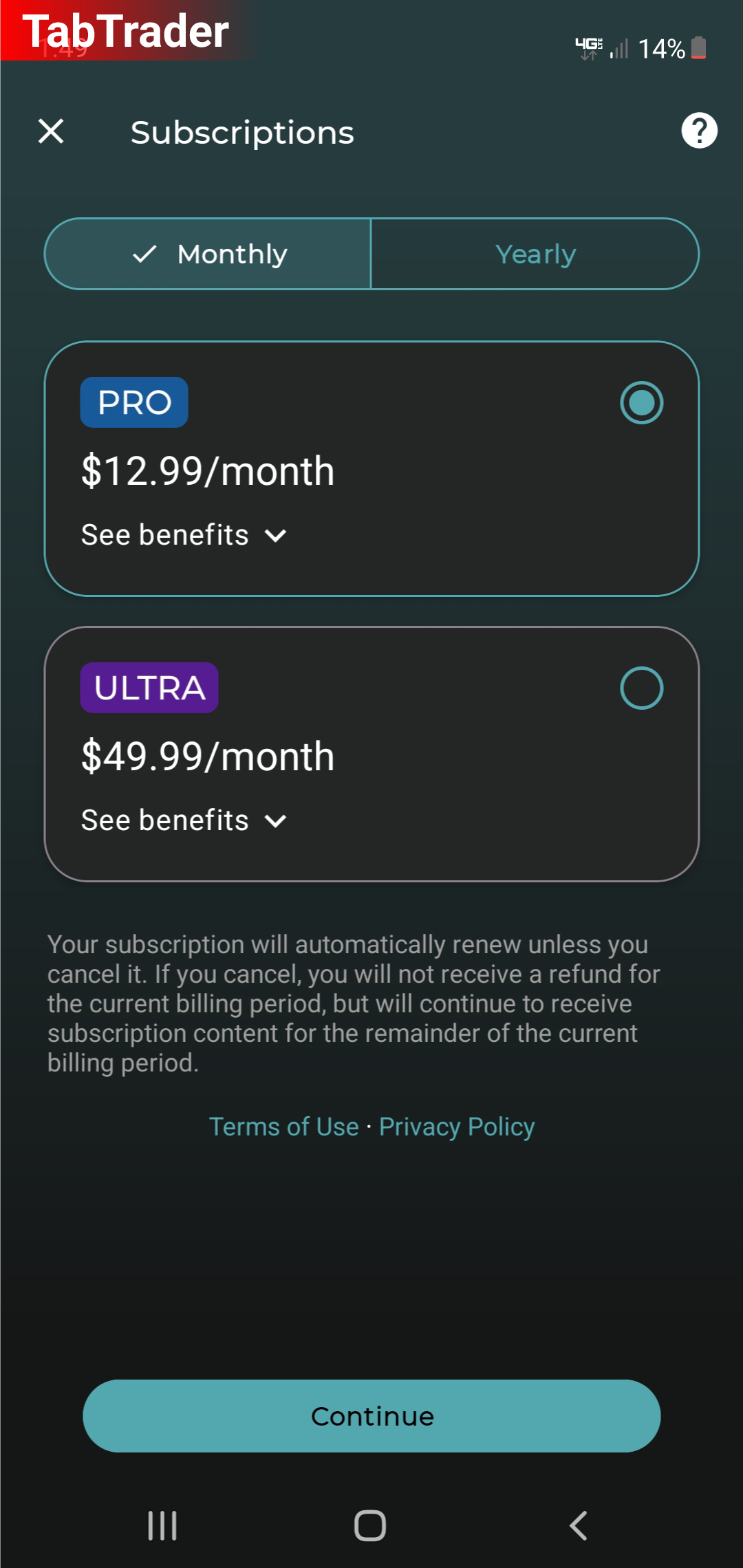Go back with the system back button
This screenshot has height=1568, width=743.
[579, 1525]
